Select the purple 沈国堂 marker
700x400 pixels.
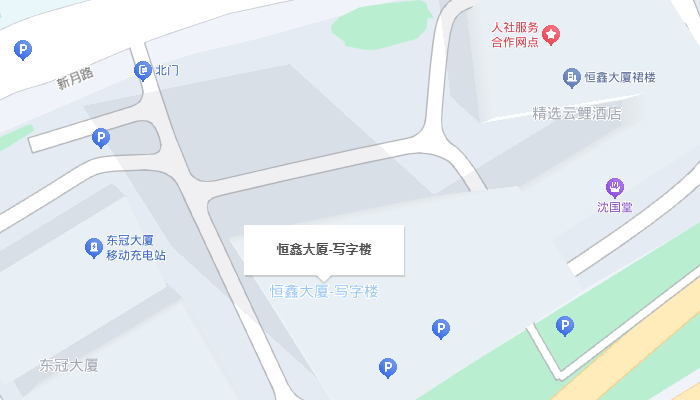point(615,187)
